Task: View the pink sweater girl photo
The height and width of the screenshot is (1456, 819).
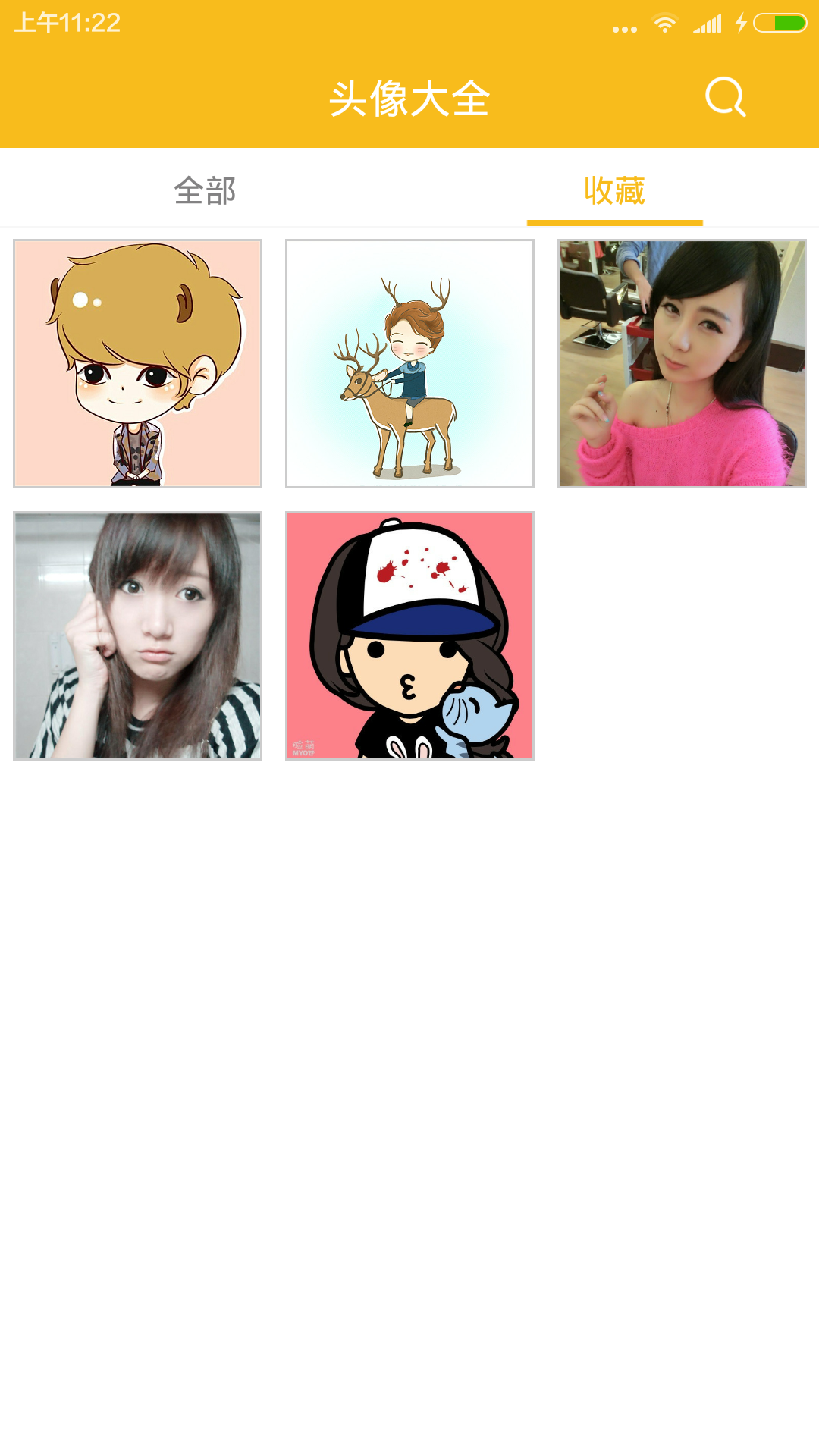Action: tap(682, 363)
